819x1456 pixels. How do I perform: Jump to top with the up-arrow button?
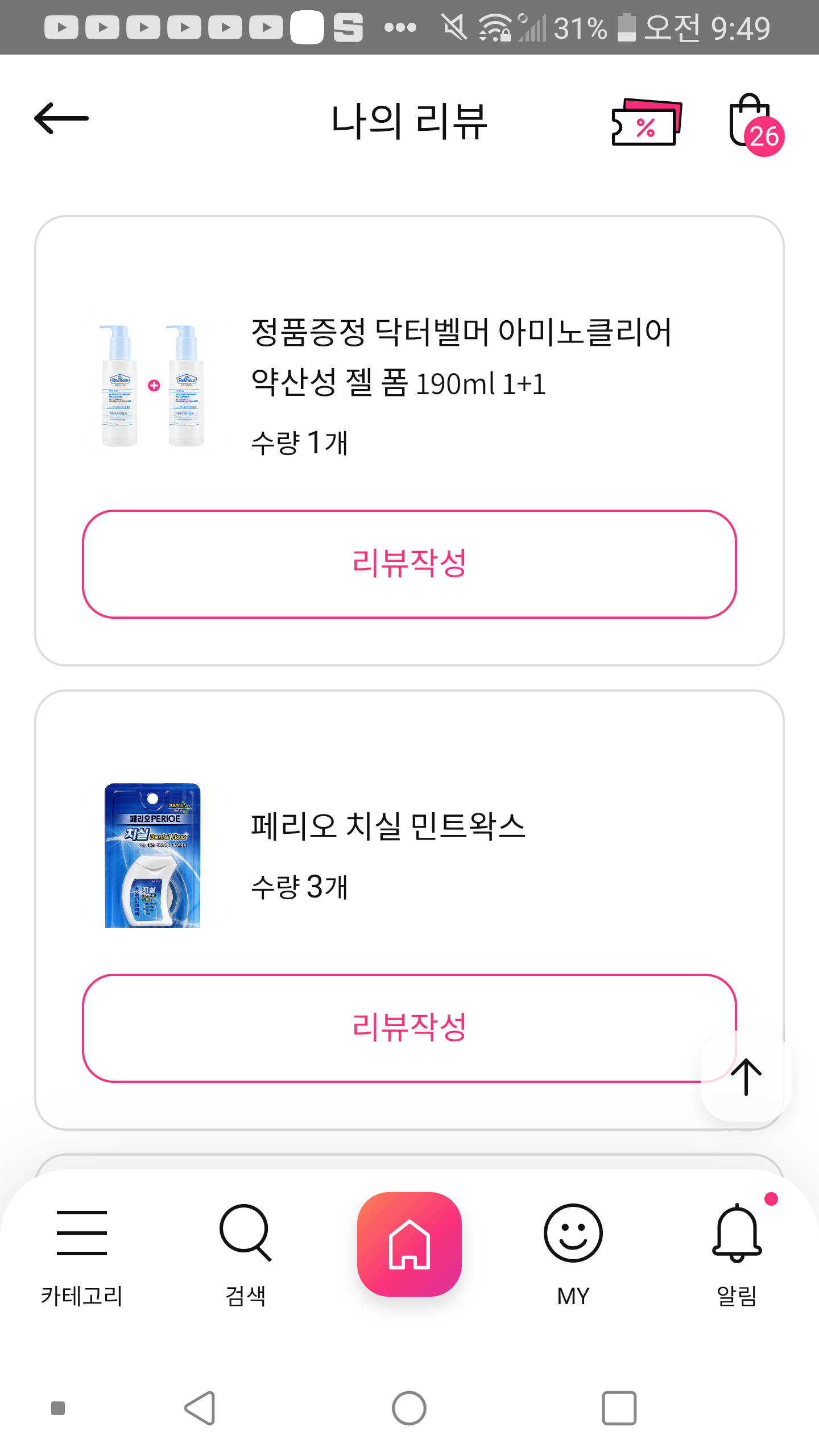click(x=746, y=1076)
